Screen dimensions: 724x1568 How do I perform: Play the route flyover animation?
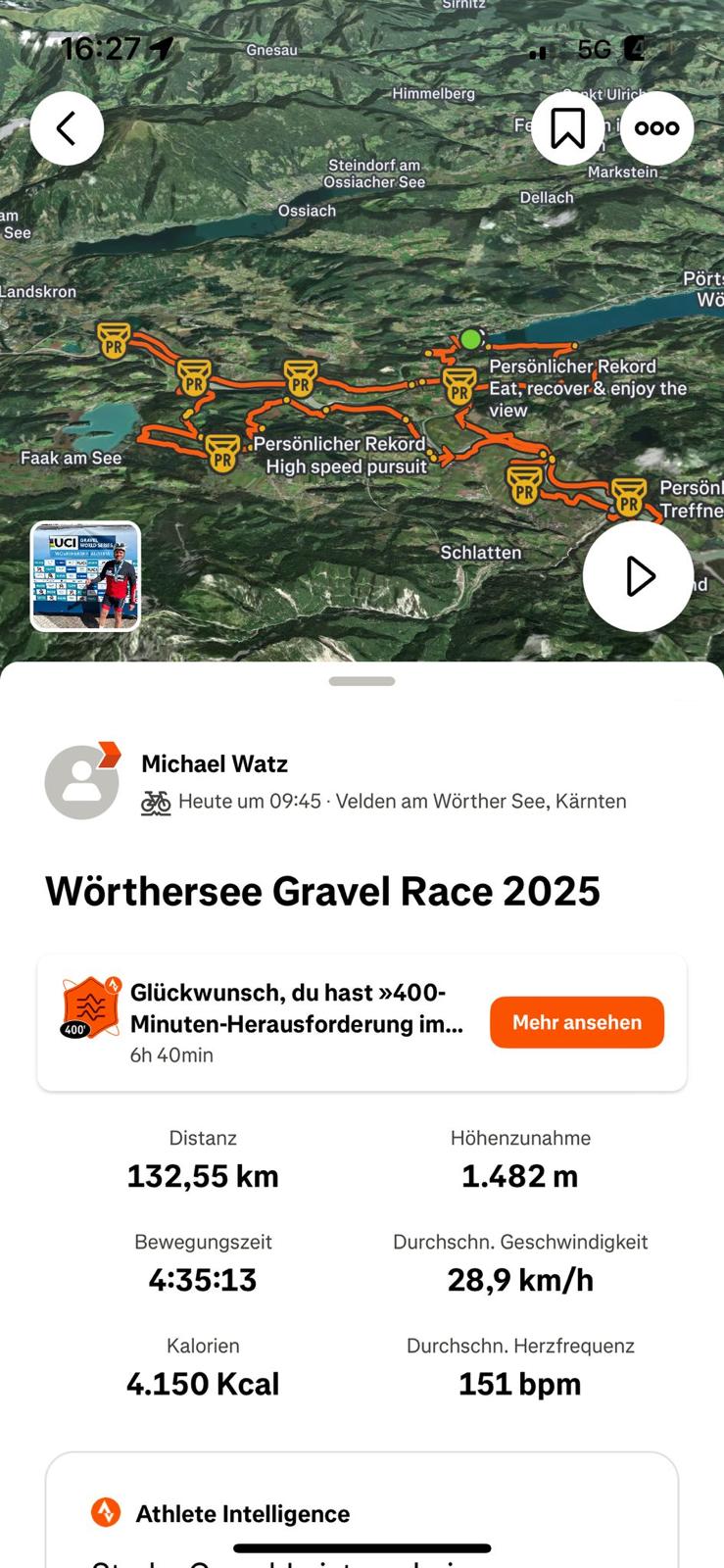coord(638,576)
